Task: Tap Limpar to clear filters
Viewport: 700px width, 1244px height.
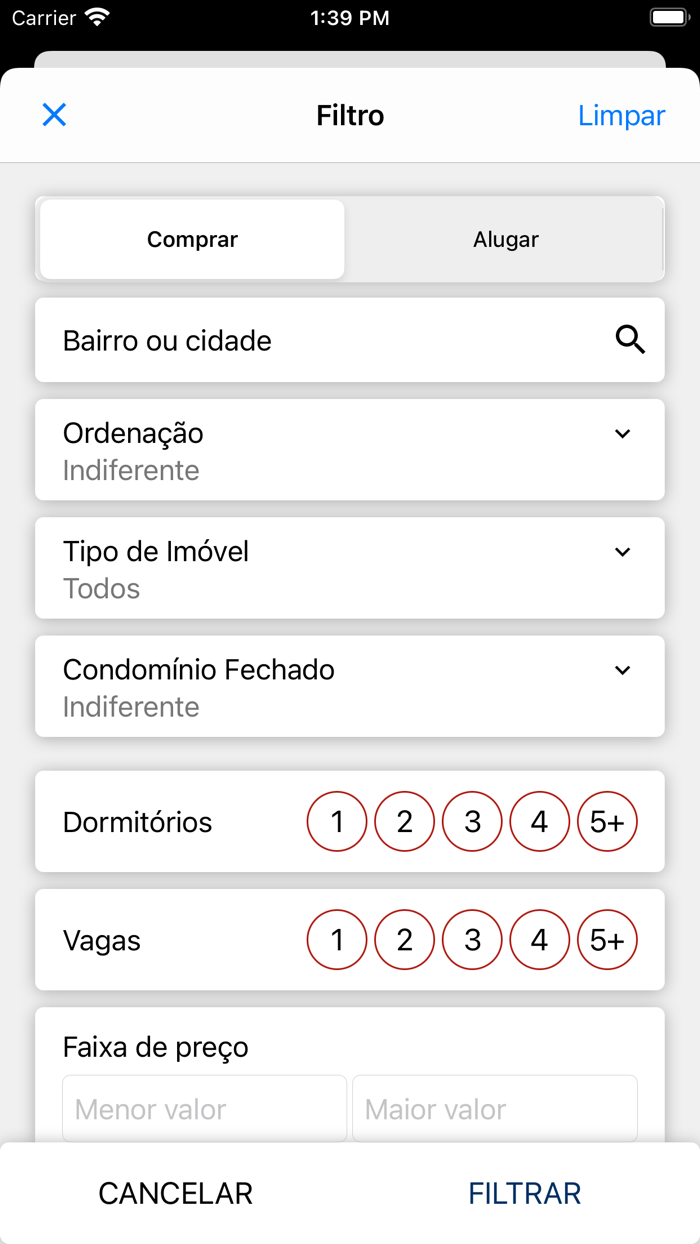Action: 621,115
